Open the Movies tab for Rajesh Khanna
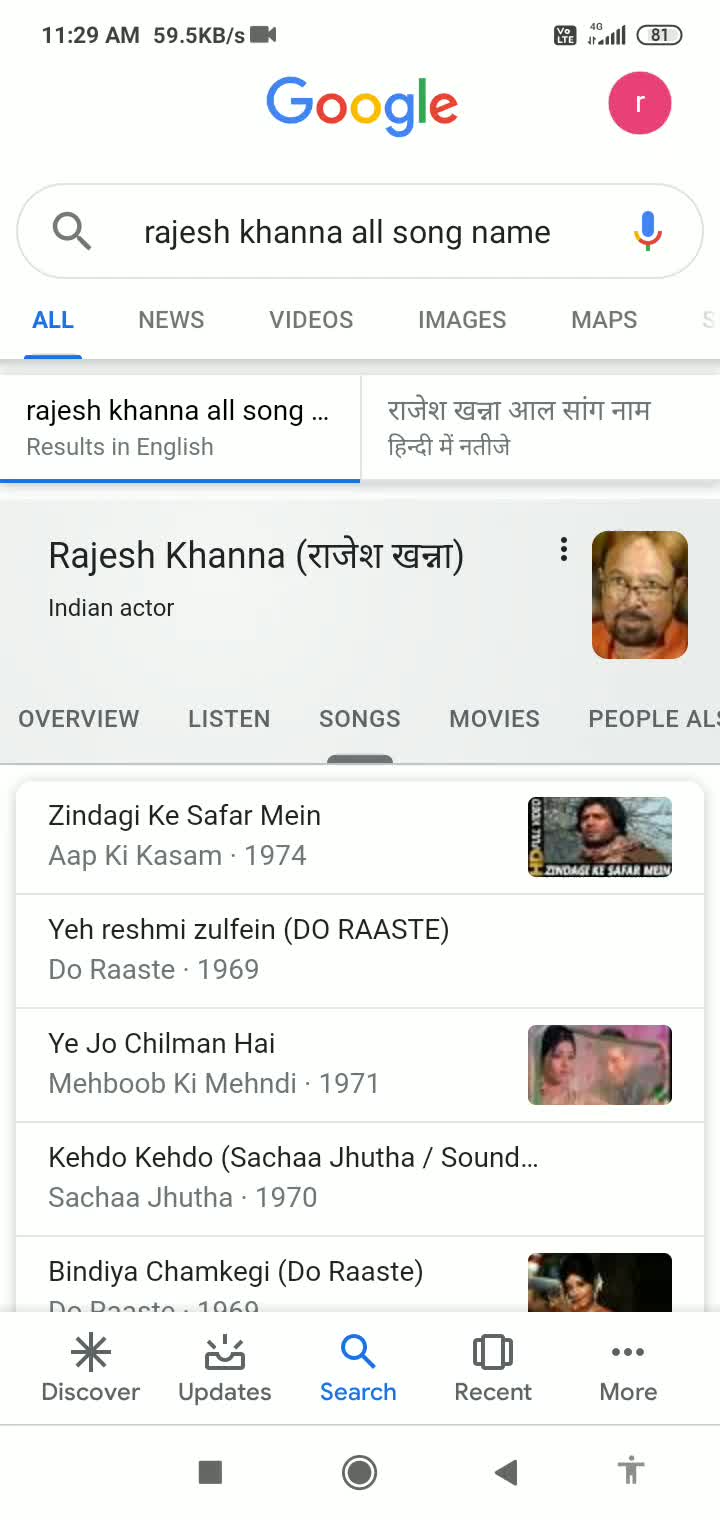The width and height of the screenshot is (720, 1520). (x=494, y=719)
